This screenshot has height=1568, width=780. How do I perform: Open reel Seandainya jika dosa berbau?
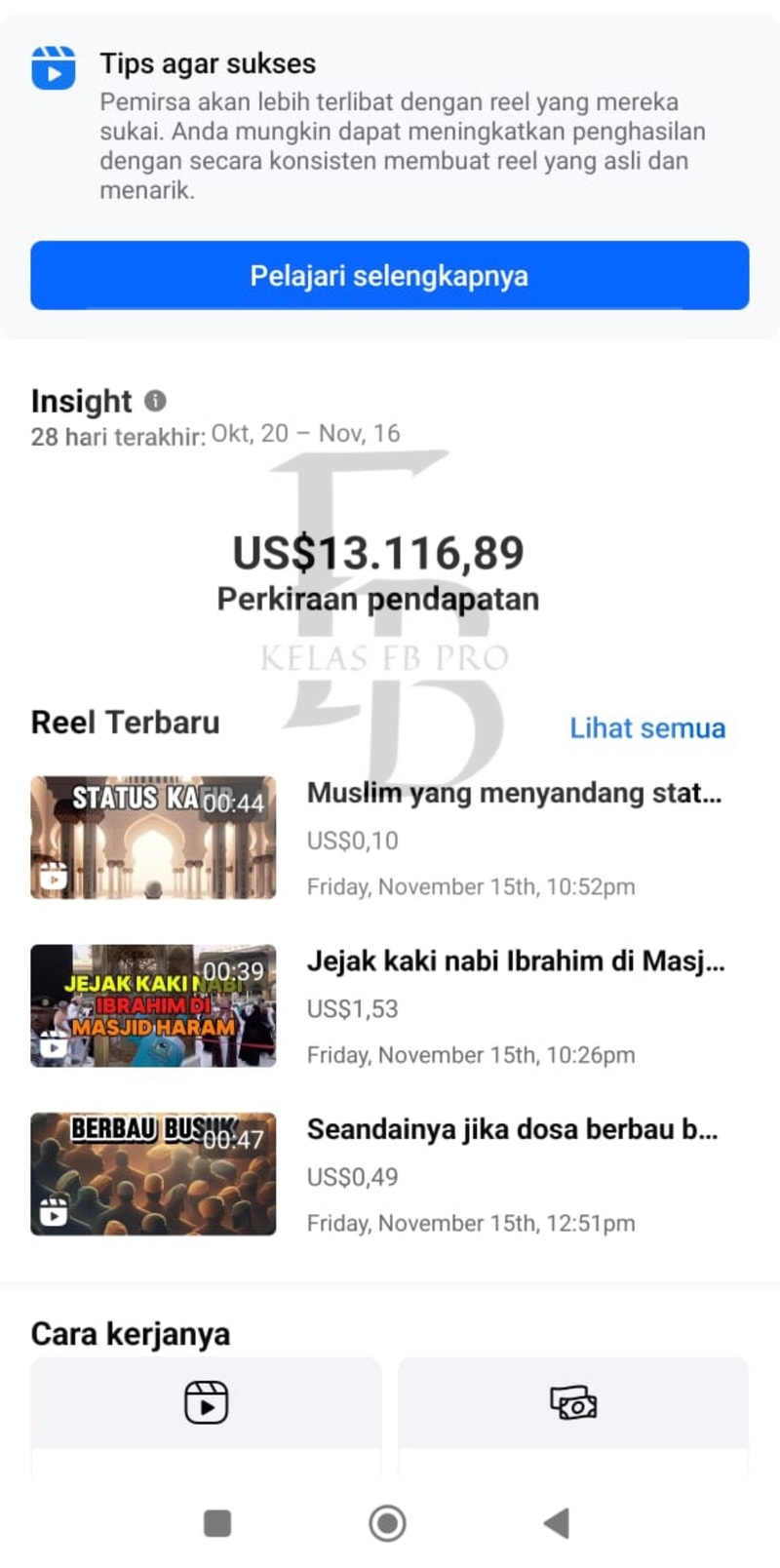[512, 1129]
